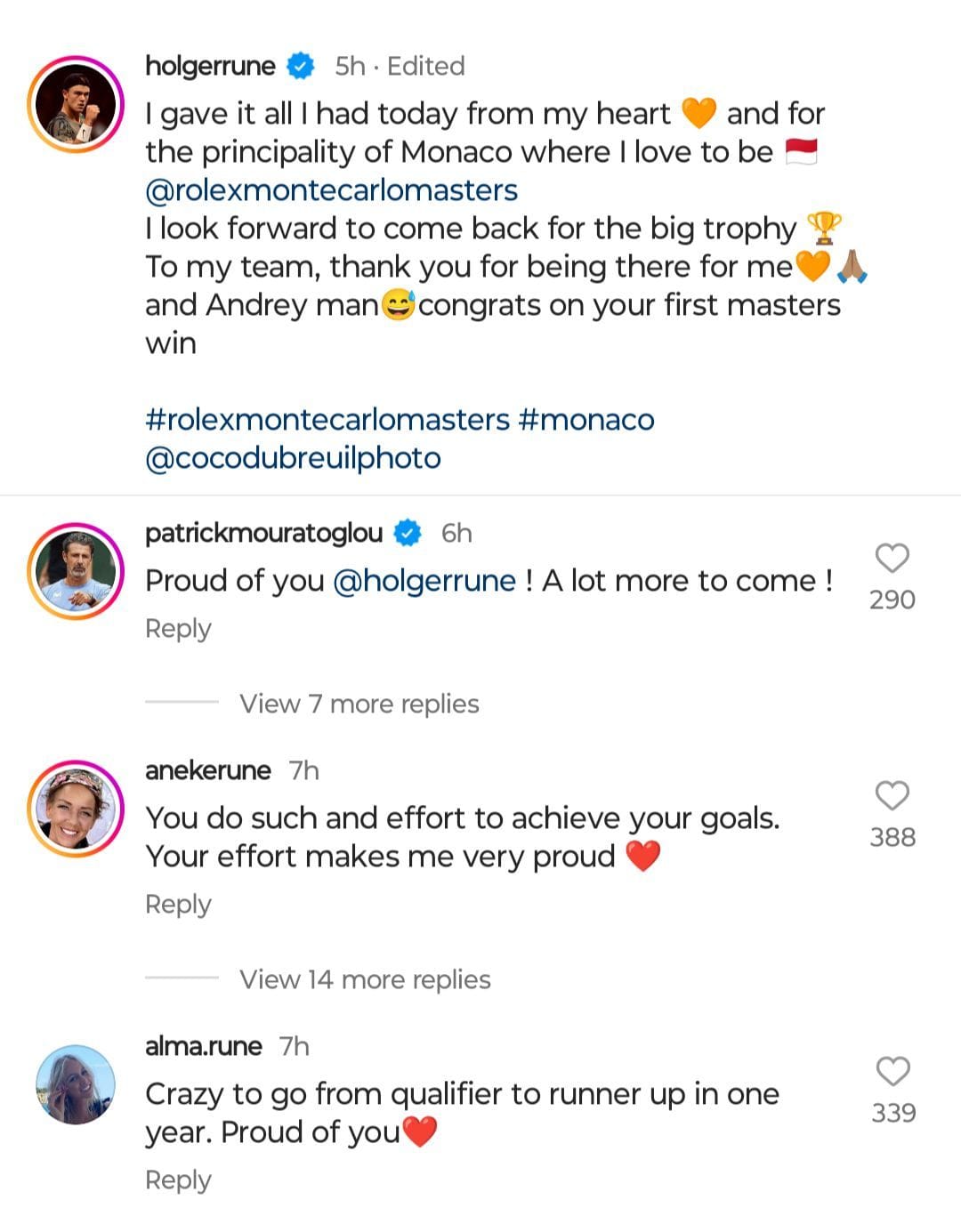Click the username holgerrune above the caption
The width and height of the screenshot is (961, 1232).
click(x=209, y=65)
